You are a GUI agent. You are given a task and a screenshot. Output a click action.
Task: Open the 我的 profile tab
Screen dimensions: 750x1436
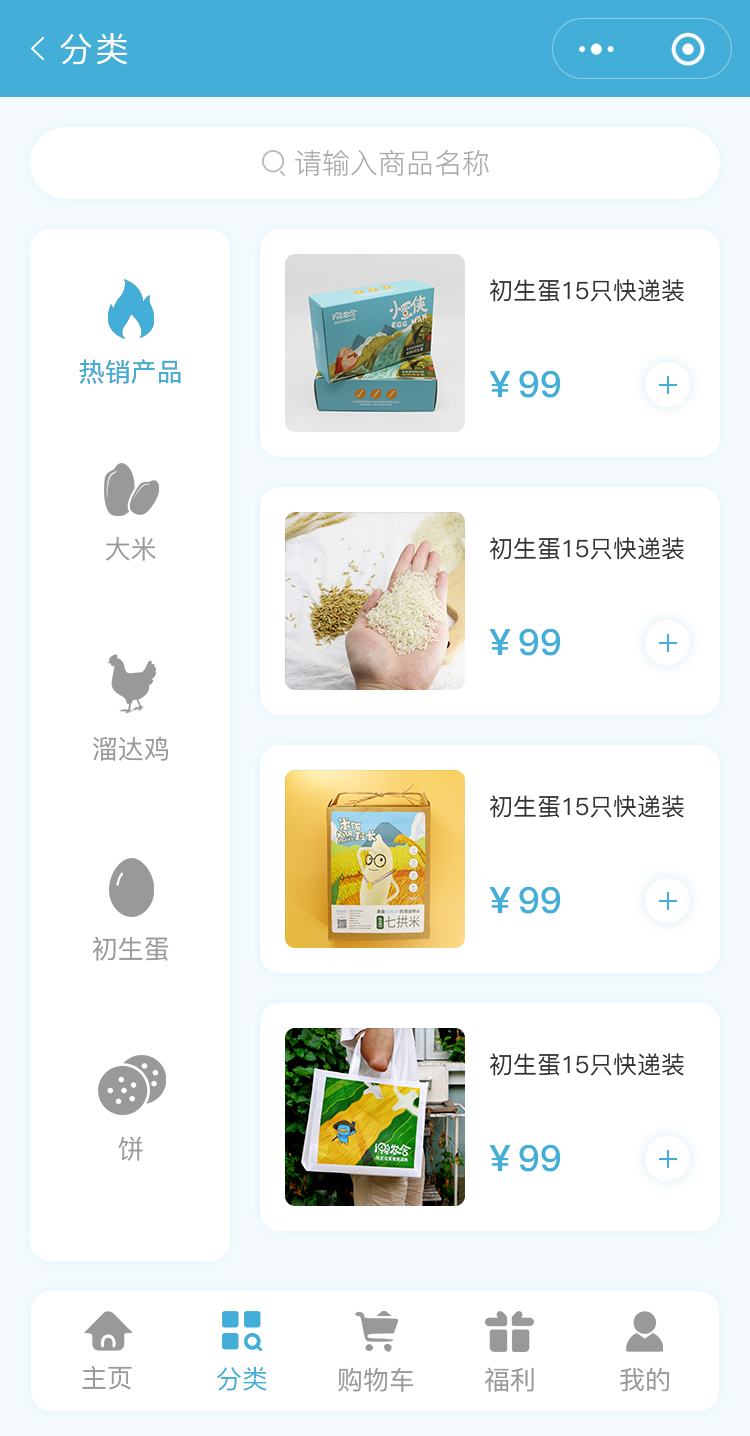644,1351
